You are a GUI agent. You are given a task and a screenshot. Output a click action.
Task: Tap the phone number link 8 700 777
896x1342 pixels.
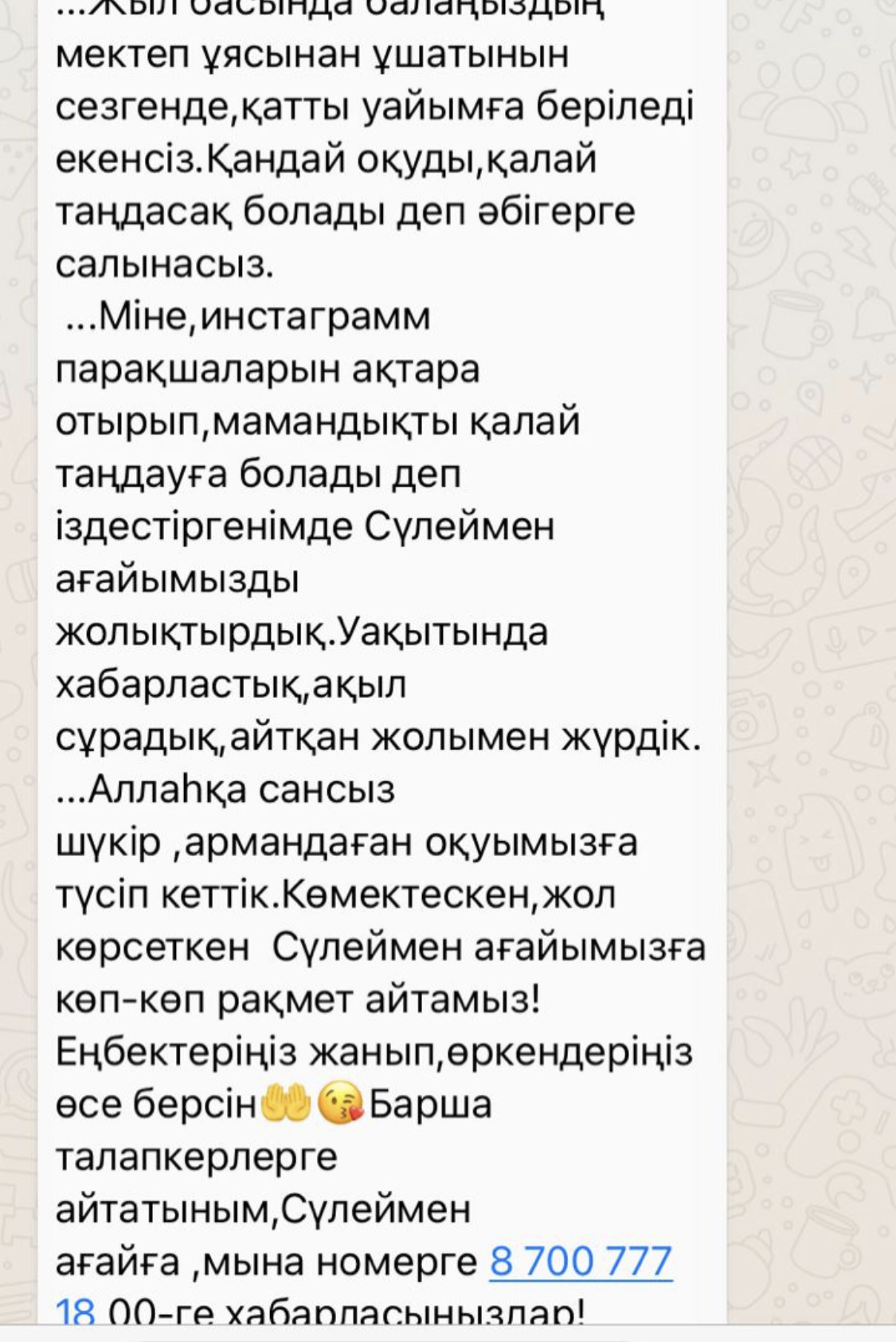pyautogui.click(x=581, y=1262)
